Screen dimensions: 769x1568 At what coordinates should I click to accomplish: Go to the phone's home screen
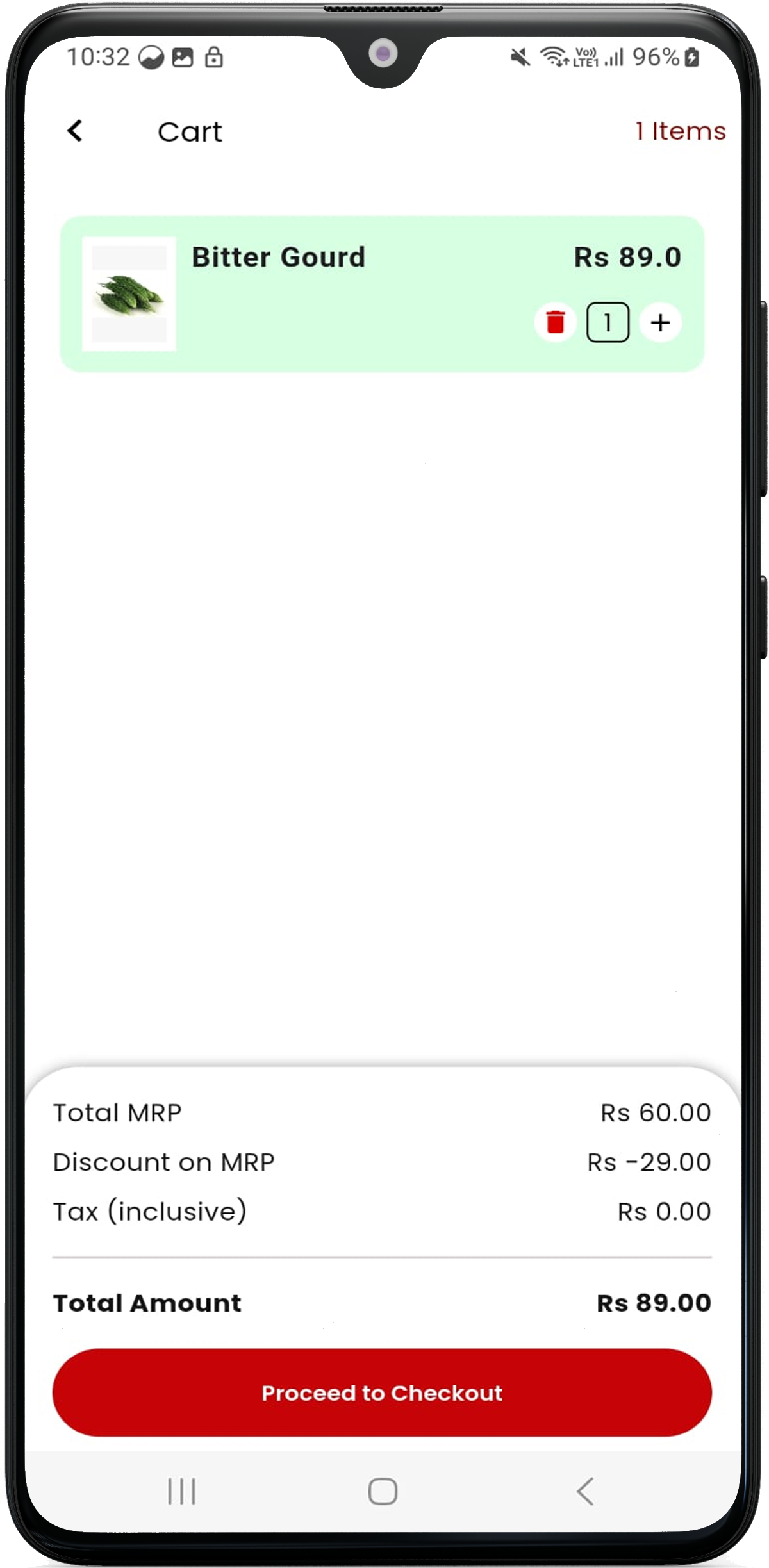383,1491
